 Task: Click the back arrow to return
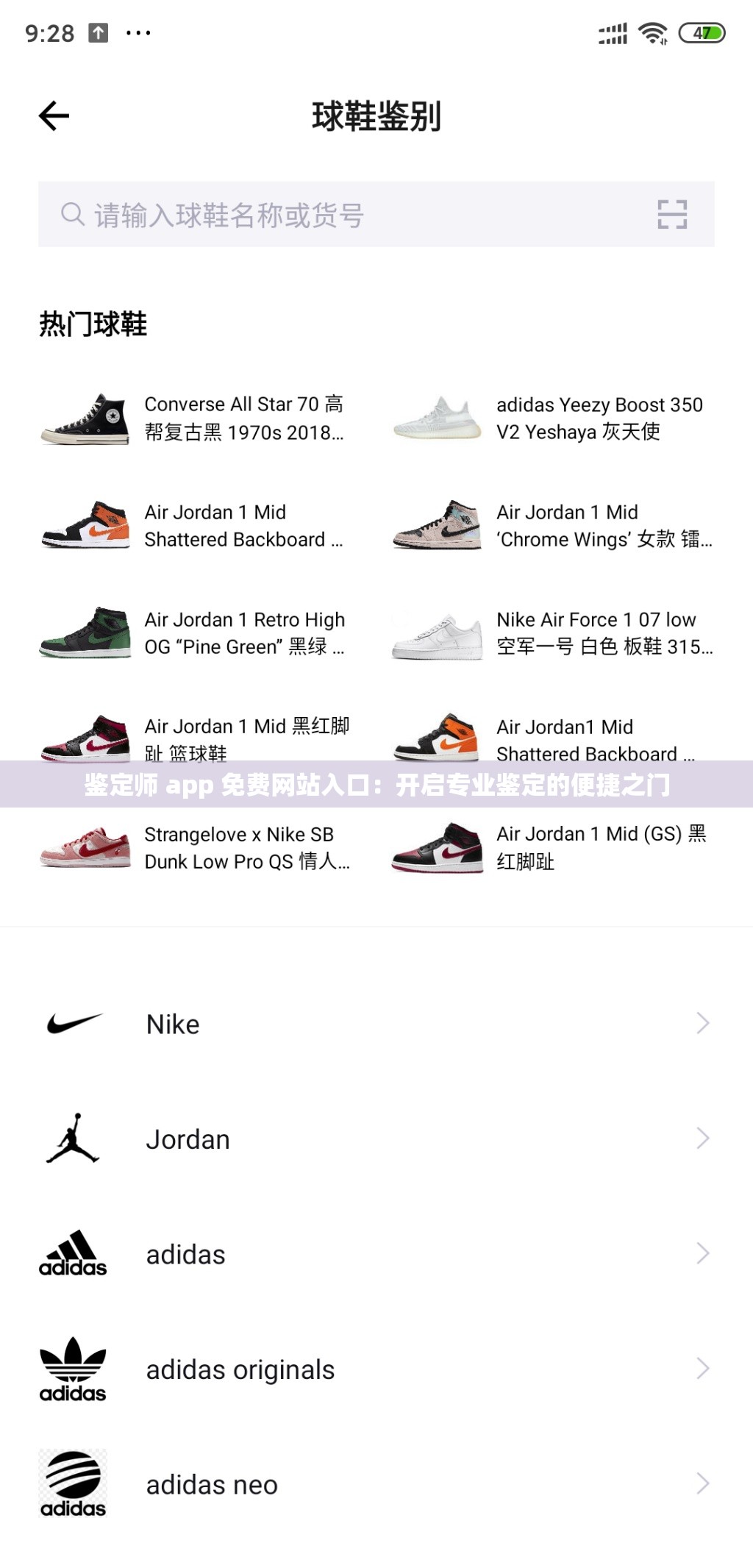[53, 115]
